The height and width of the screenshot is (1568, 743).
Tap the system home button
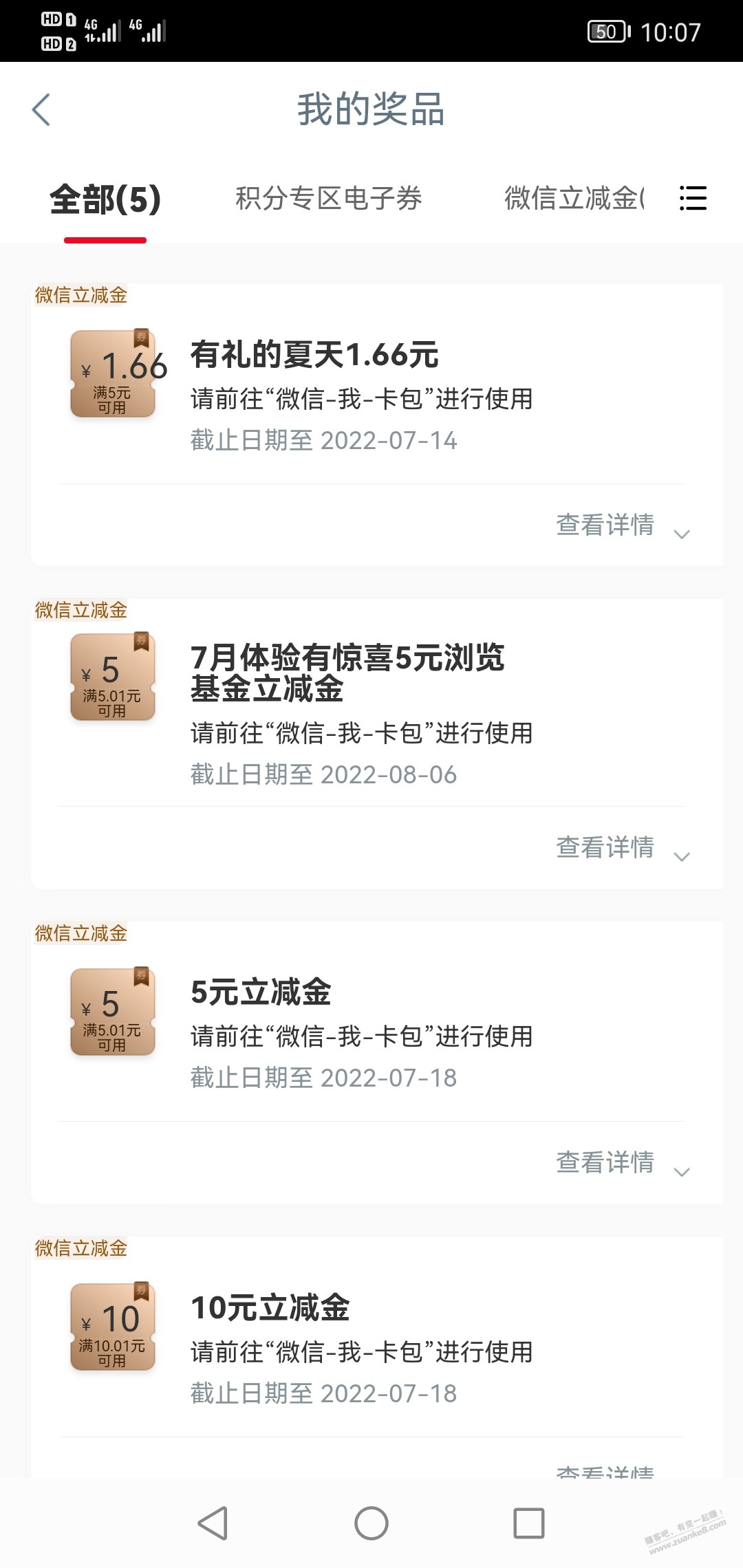click(x=371, y=1523)
